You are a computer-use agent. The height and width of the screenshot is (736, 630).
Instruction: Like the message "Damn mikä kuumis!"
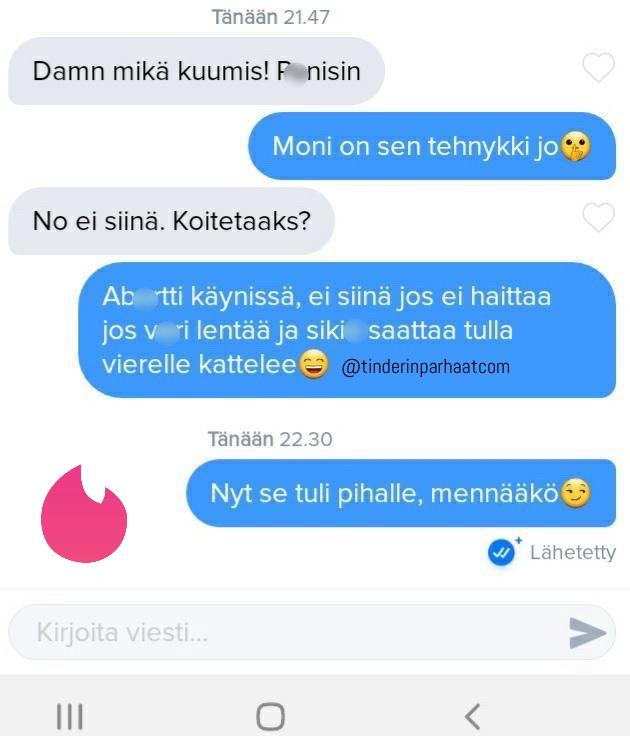coord(598,68)
